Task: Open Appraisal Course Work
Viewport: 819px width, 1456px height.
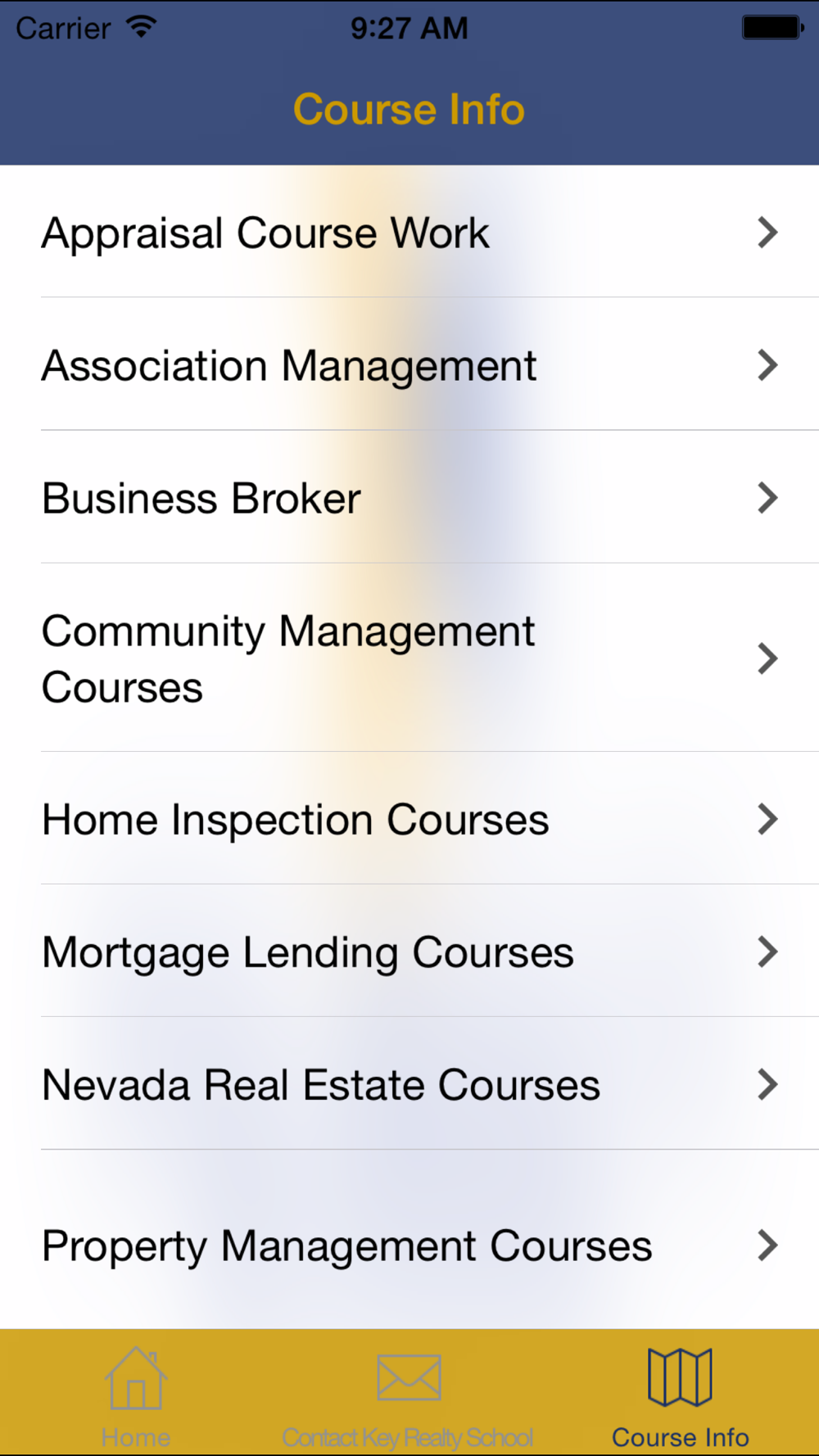Action: [409, 232]
